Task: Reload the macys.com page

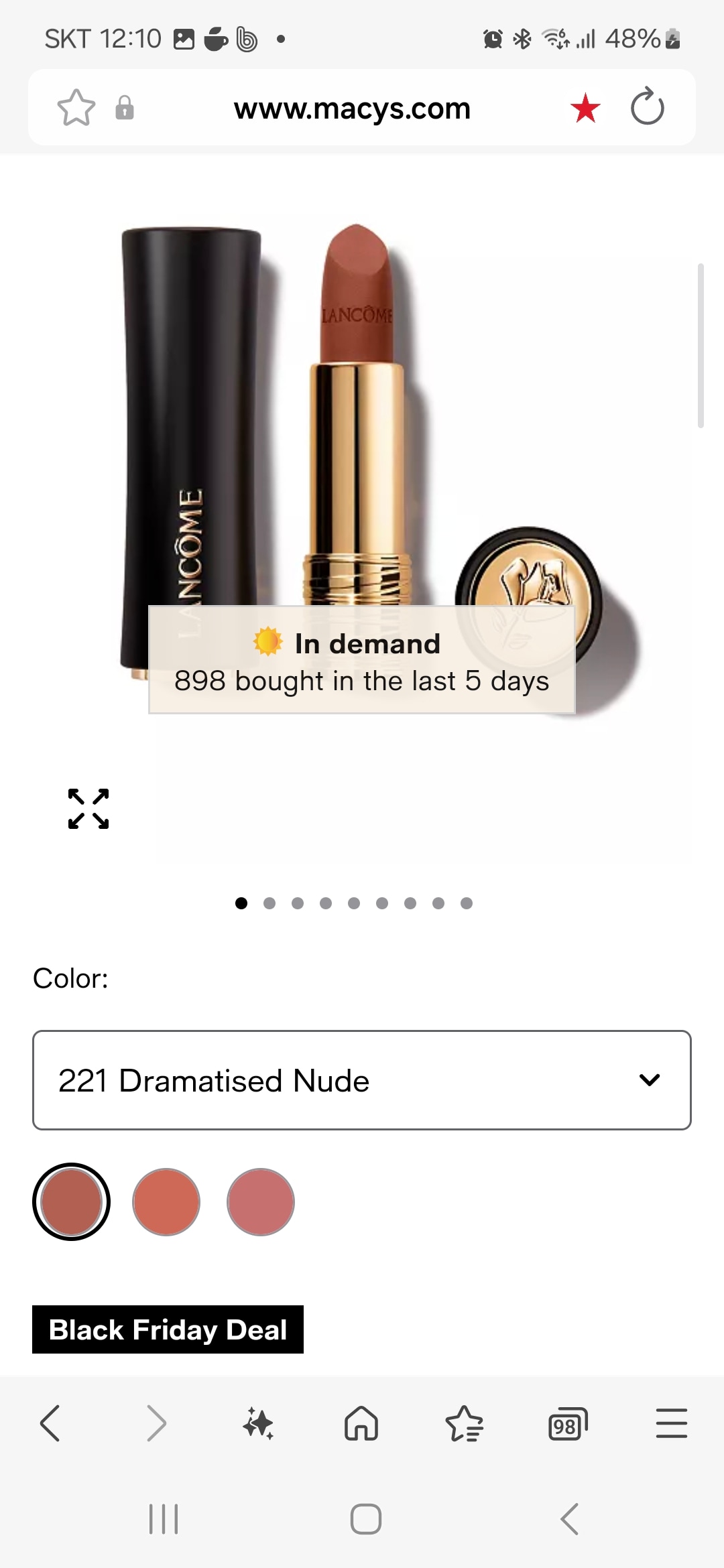Action: pyautogui.click(x=647, y=107)
